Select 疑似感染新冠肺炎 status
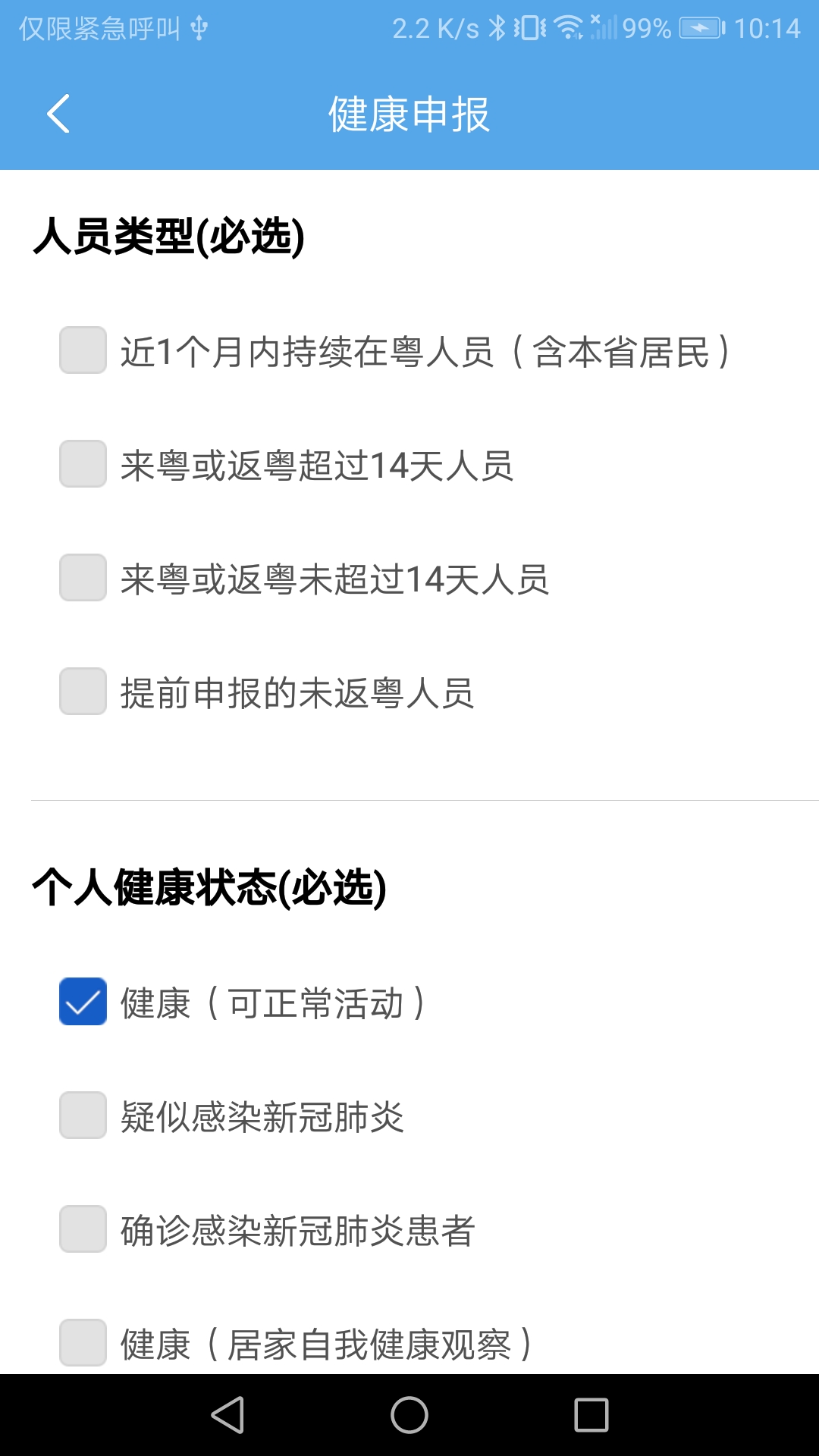This screenshot has width=819, height=1456. [x=81, y=1119]
